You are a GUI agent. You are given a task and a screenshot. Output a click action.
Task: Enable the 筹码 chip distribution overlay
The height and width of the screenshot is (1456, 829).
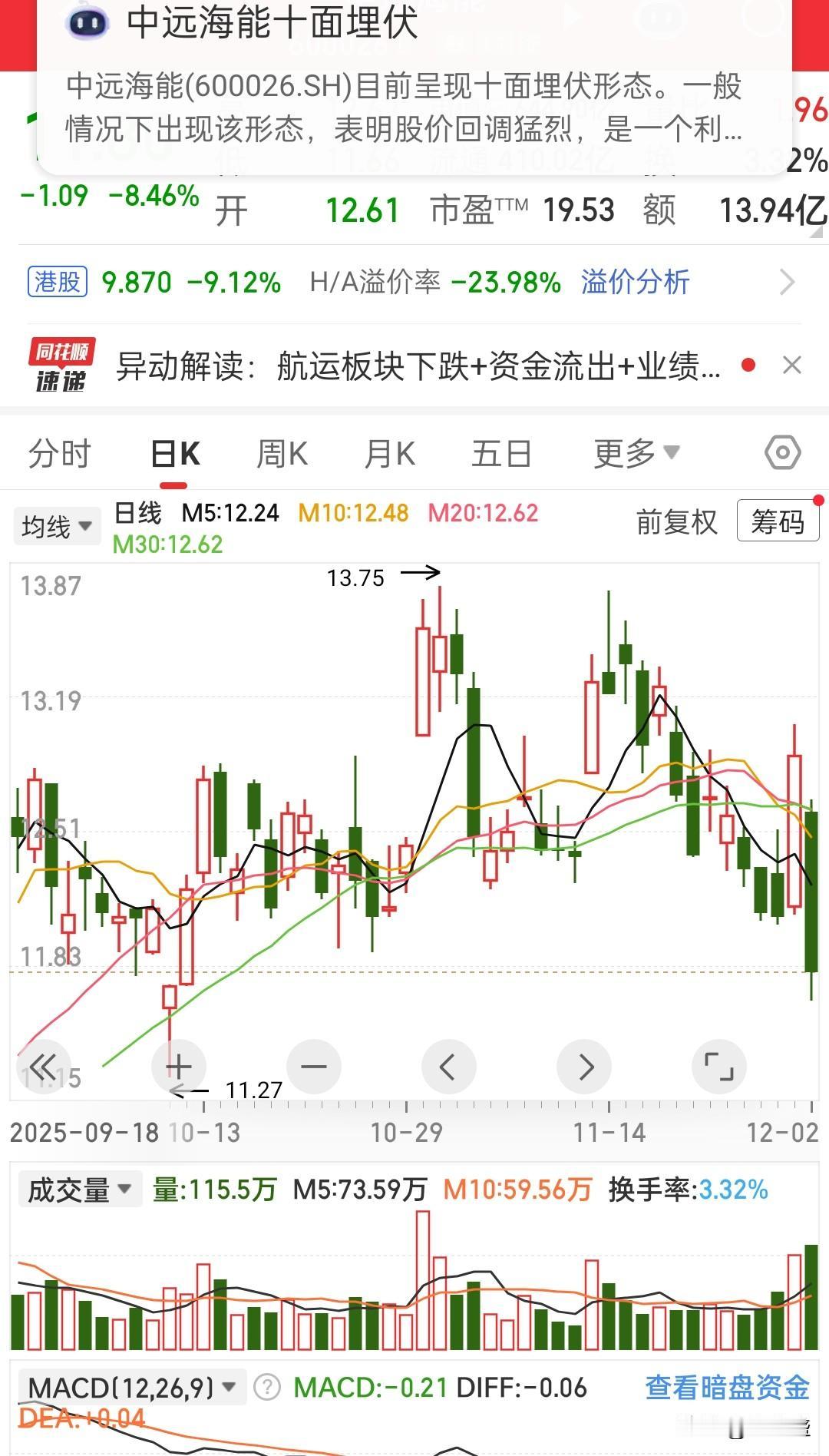778,522
